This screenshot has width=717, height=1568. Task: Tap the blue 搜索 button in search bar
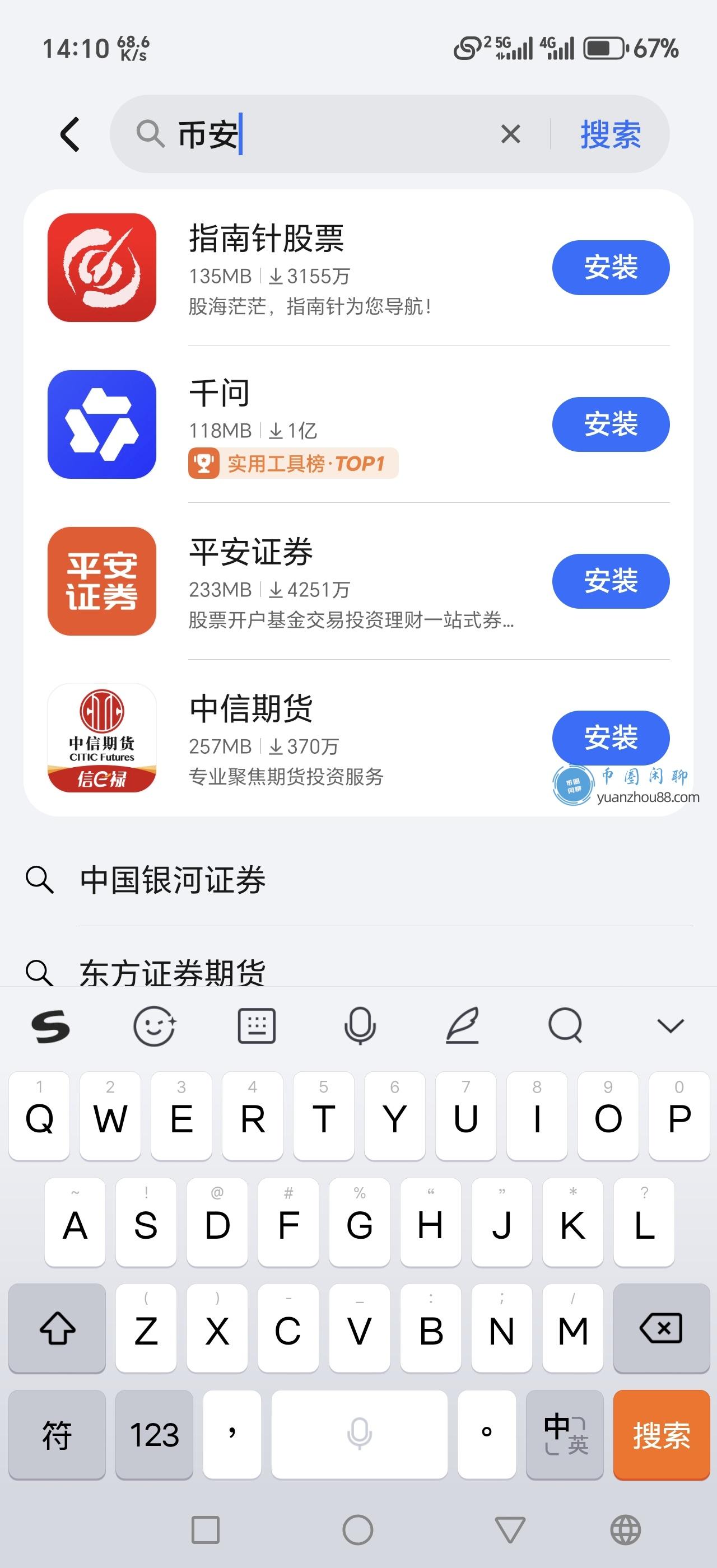(x=610, y=134)
